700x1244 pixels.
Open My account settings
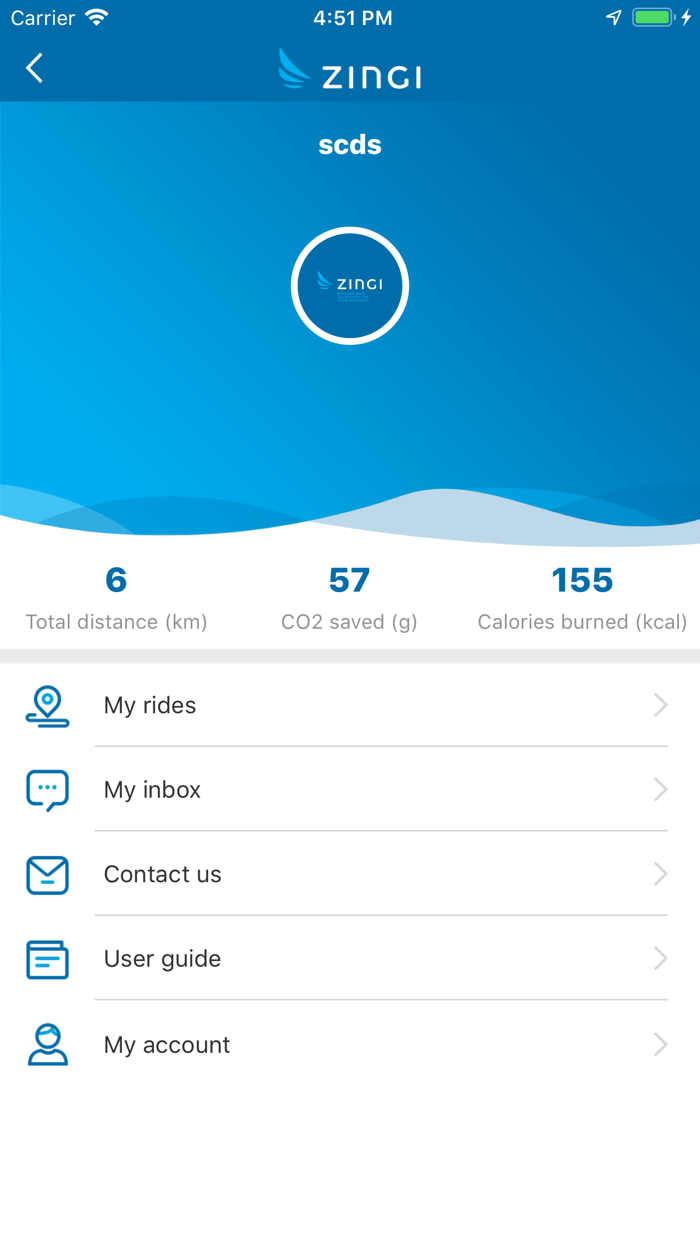click(350, 1045)
